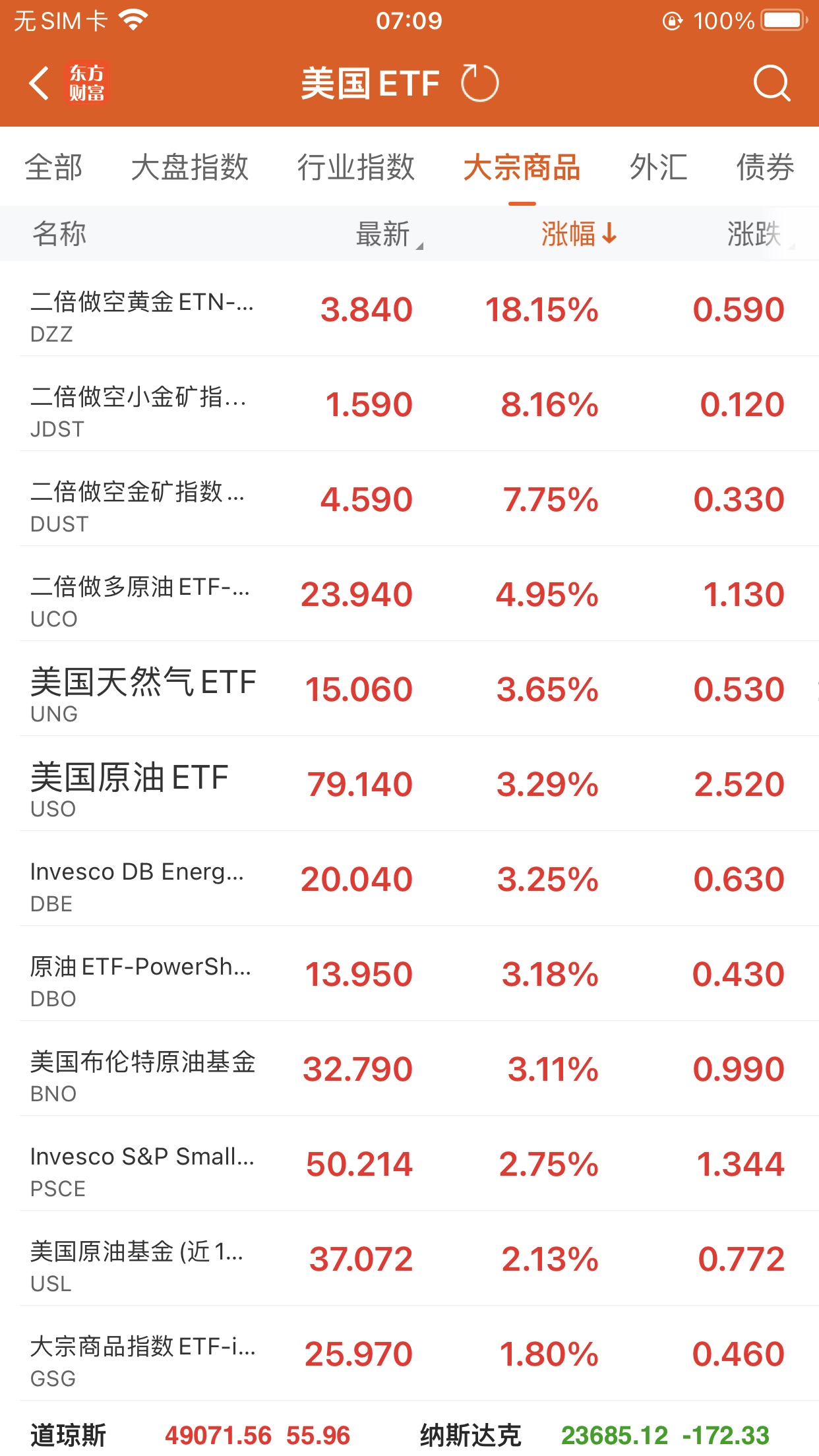View details for JDST
This screenshot has width=819, height=1456.
tap(409, 405)
